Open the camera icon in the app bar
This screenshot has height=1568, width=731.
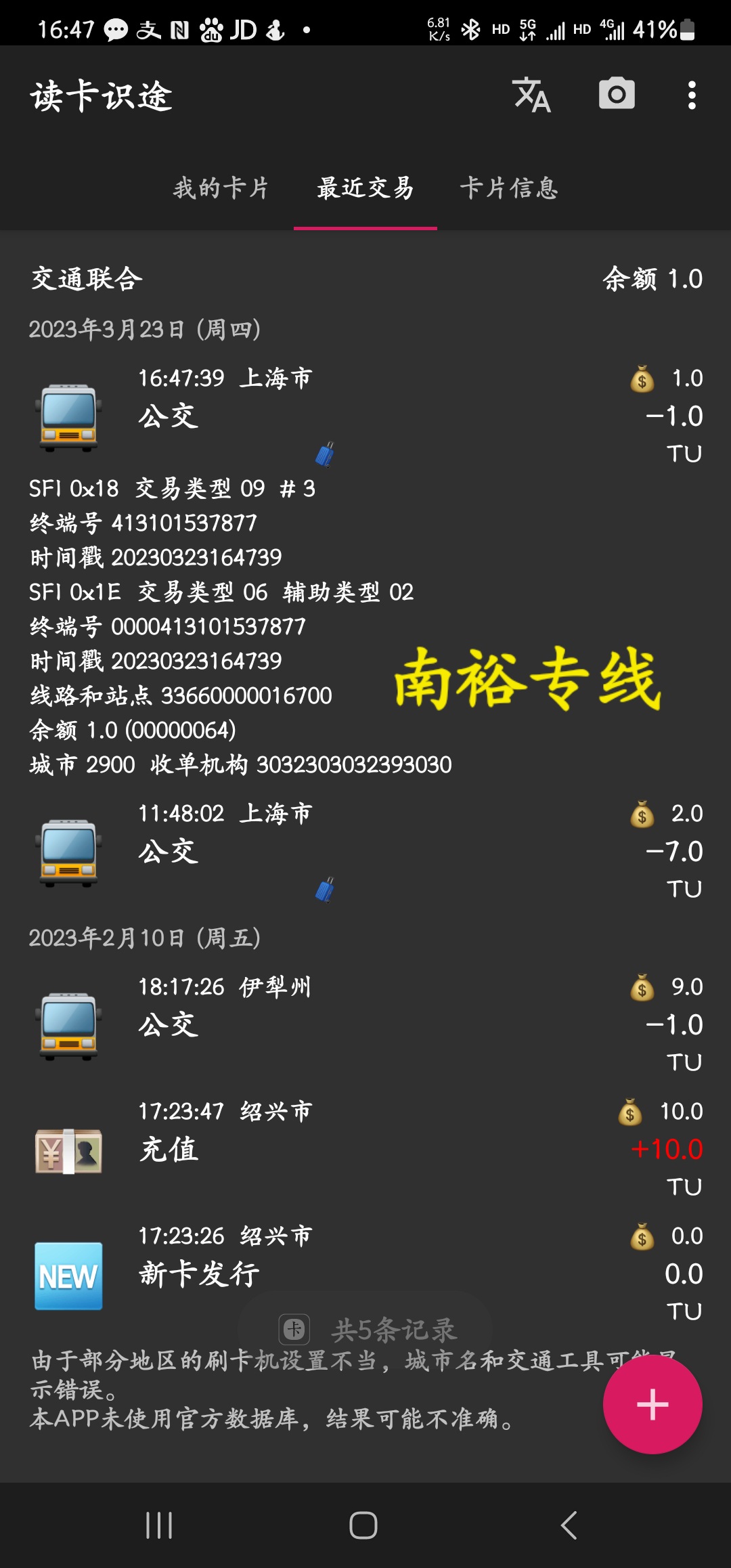click(x=617, y=95)
